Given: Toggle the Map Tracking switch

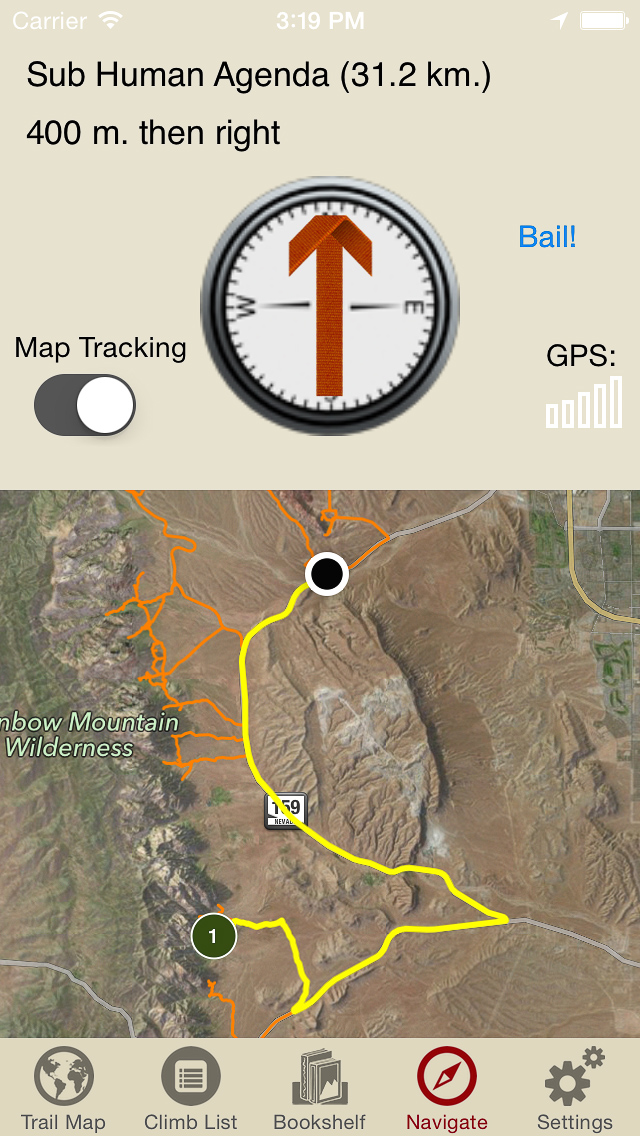Looking at the screenshot, I should 85,405.
